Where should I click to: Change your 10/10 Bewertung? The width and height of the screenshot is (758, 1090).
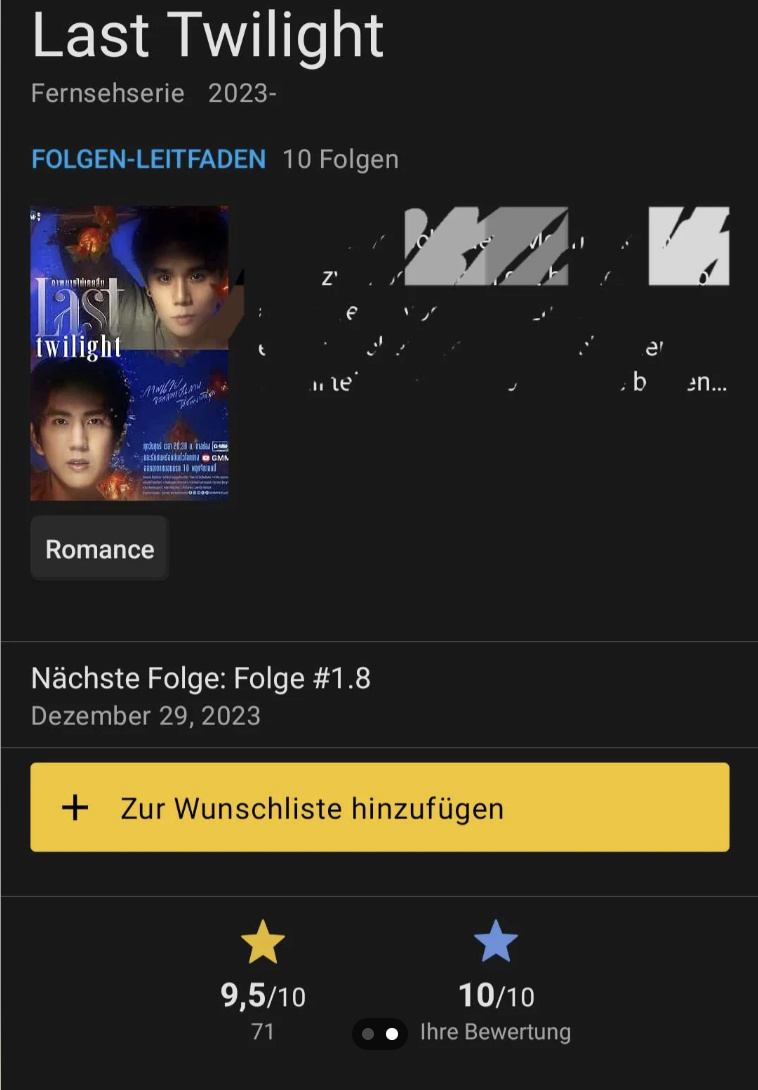coord(495,981)
